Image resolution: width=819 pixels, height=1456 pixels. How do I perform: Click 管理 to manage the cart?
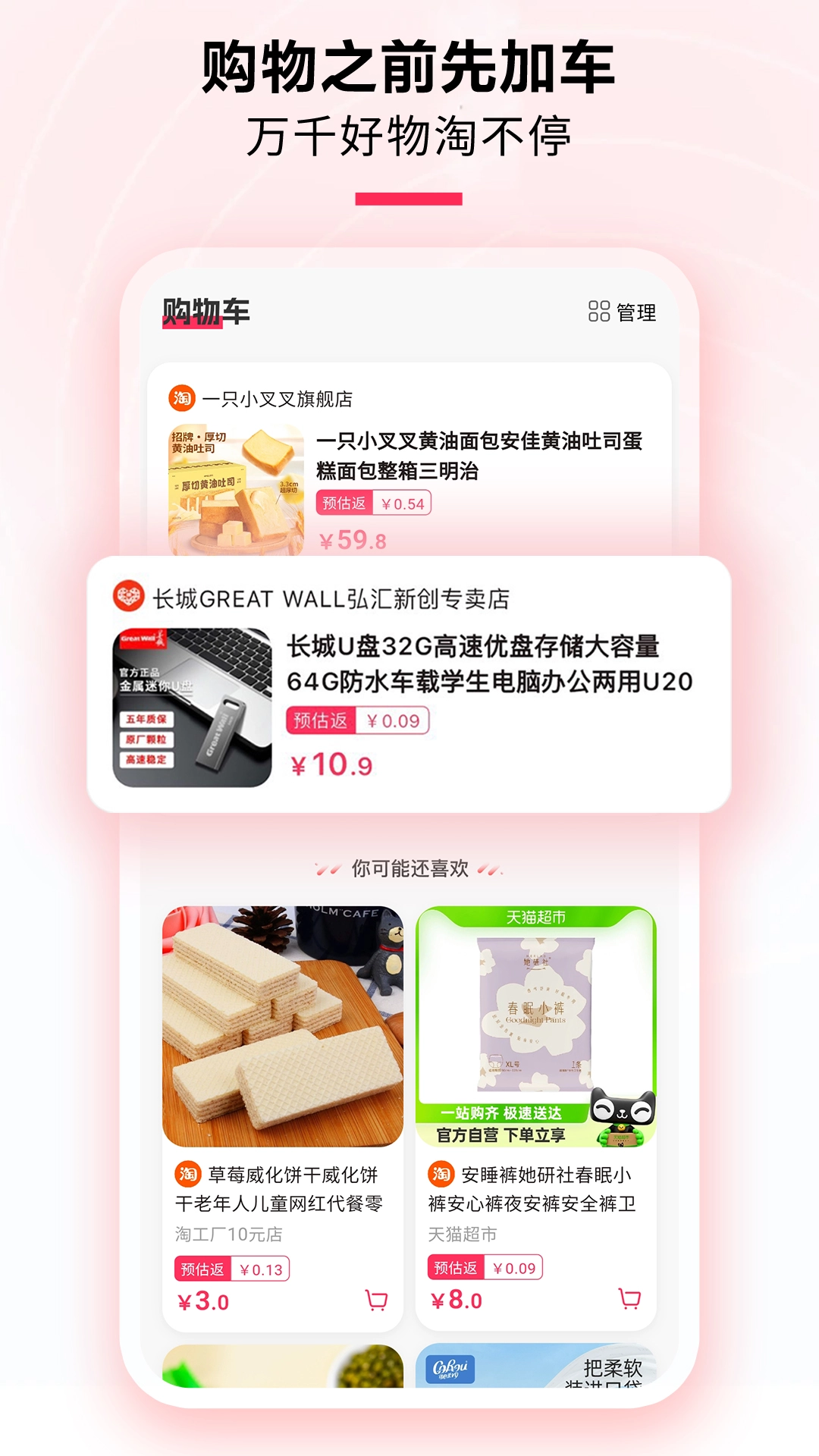(x=637, y=312)
